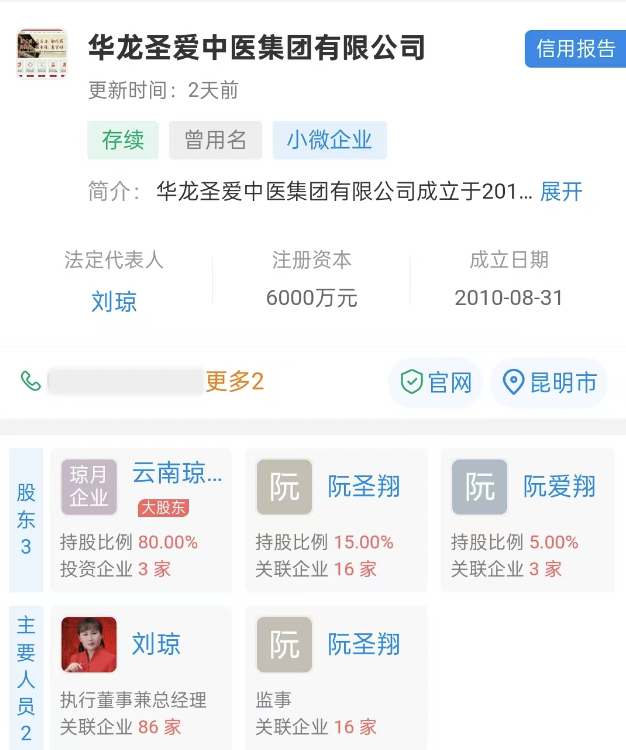
Task: Visit the company's 官网 website
Action: pyautogui.click(x=436, y=383)
